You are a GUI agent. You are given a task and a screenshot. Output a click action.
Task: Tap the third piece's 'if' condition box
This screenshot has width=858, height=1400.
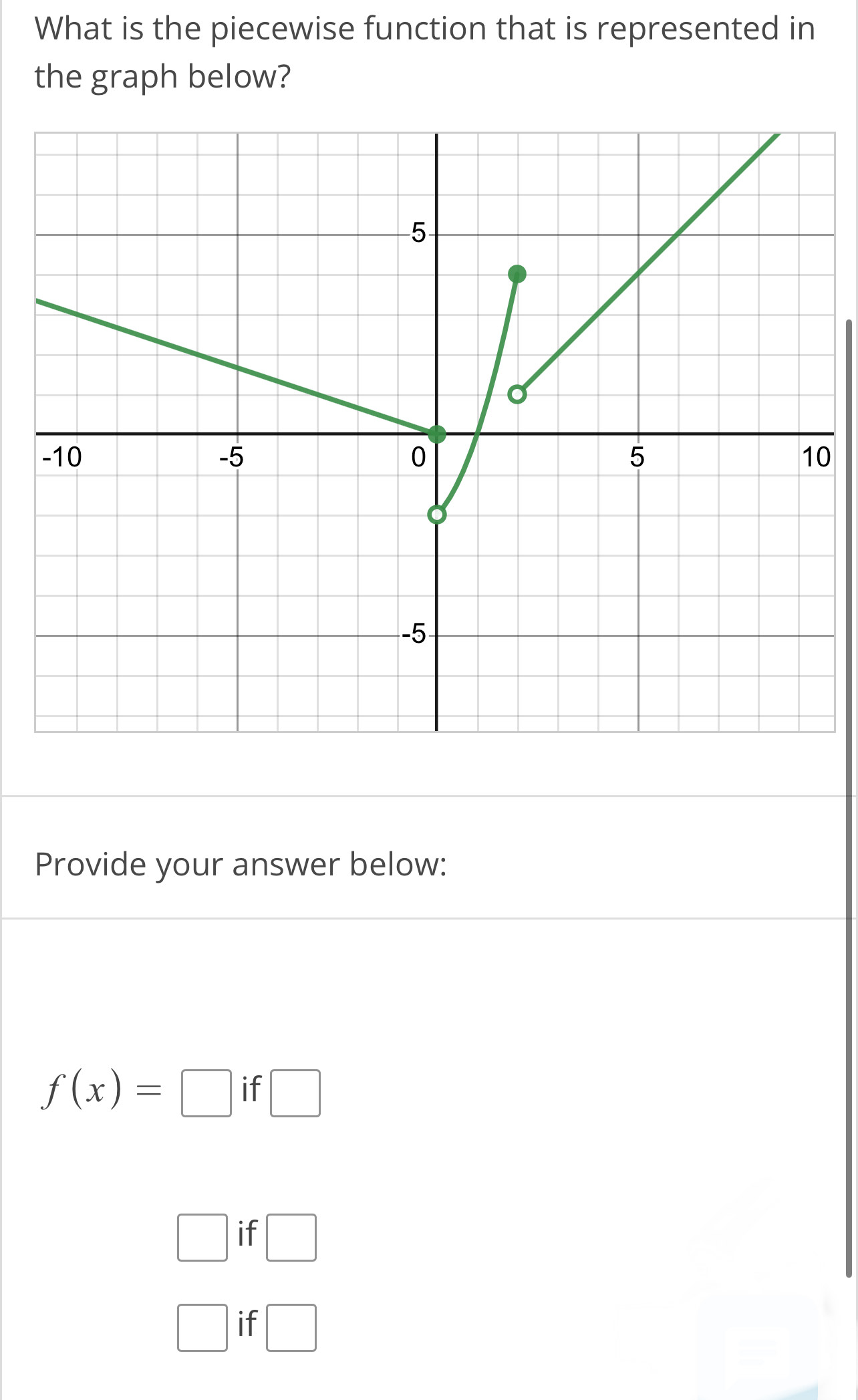point(291,1328)
